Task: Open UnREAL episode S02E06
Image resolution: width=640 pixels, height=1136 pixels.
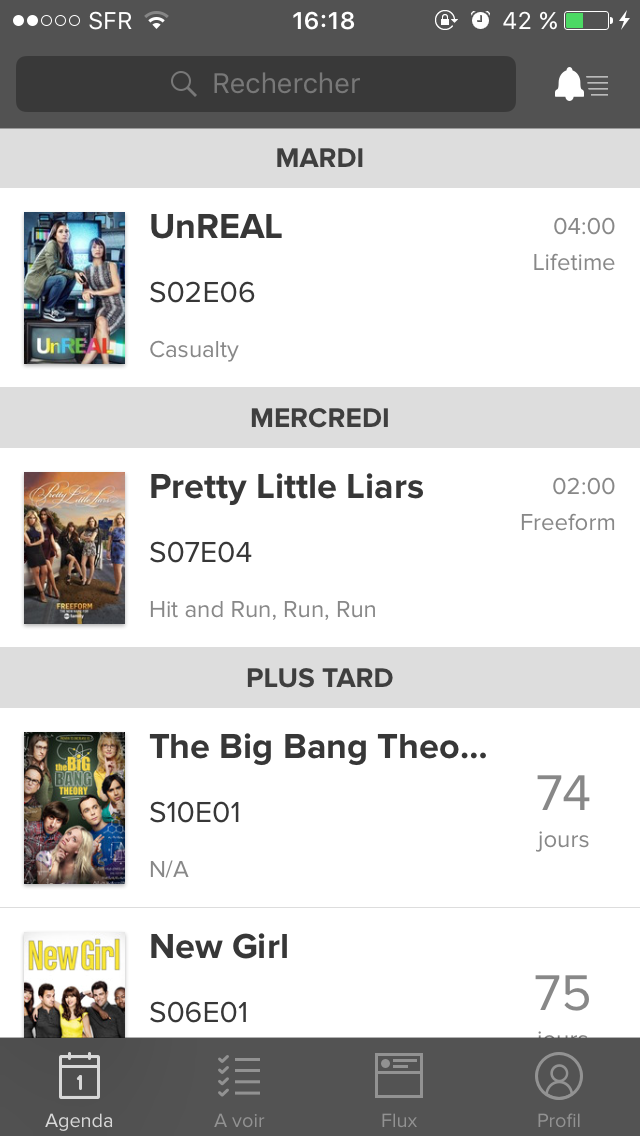Action: pyautogui.click(x=320, y=288)
